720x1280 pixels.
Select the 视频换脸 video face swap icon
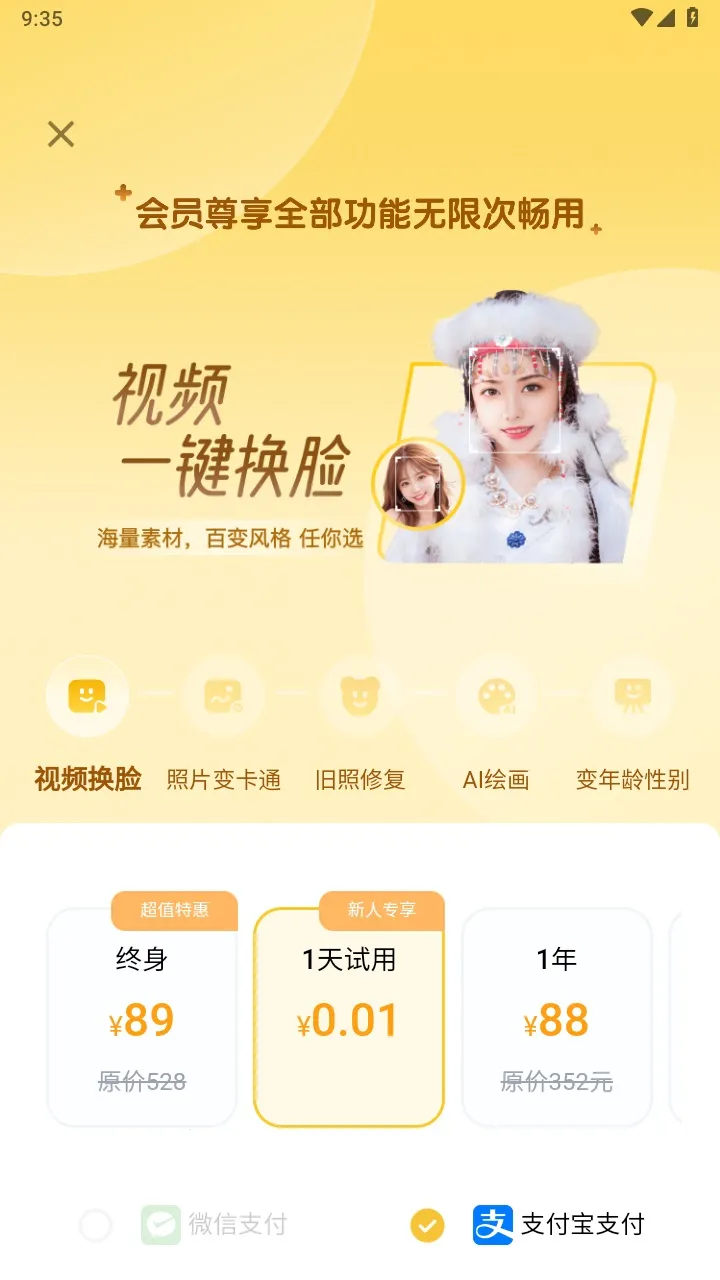coord(87,695)
